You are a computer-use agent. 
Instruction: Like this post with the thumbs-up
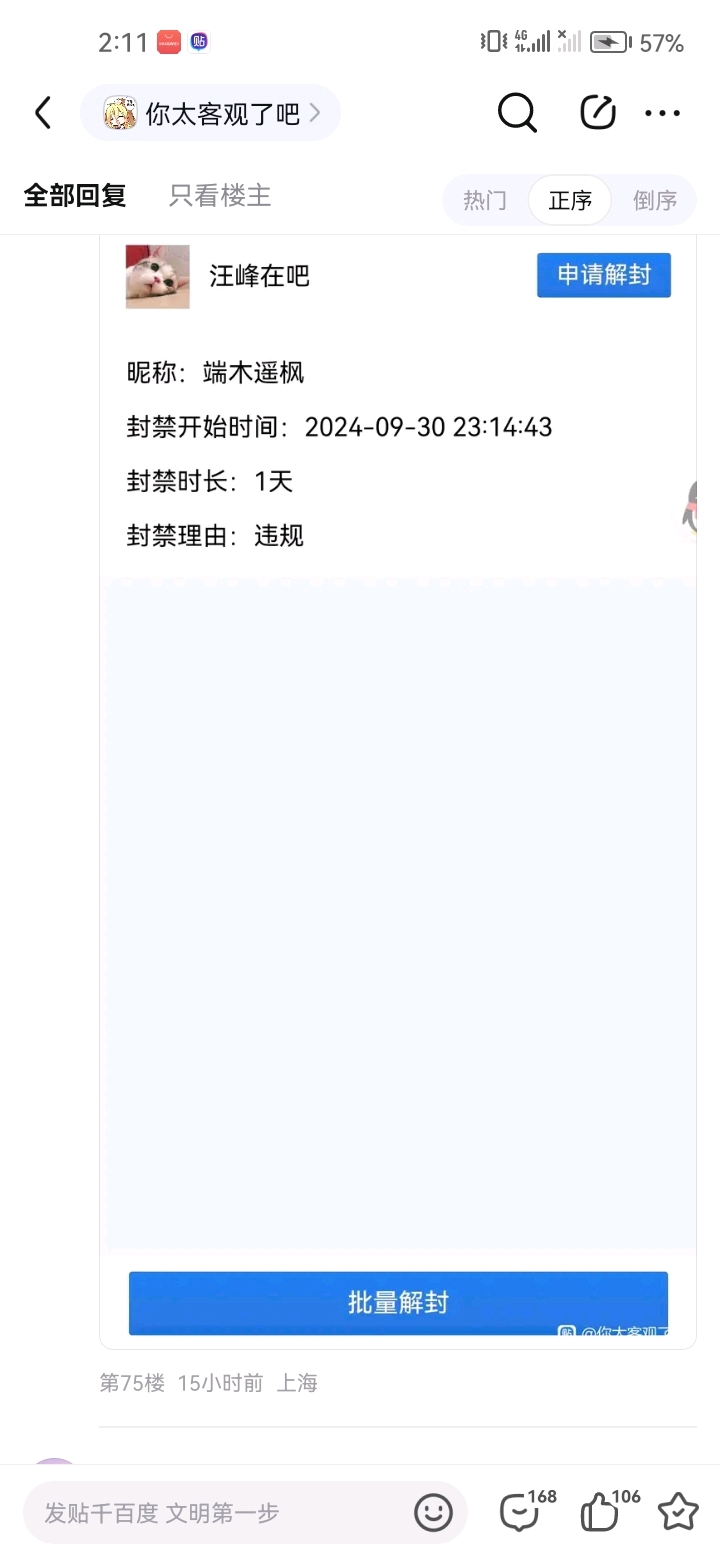coord(602,1512)
